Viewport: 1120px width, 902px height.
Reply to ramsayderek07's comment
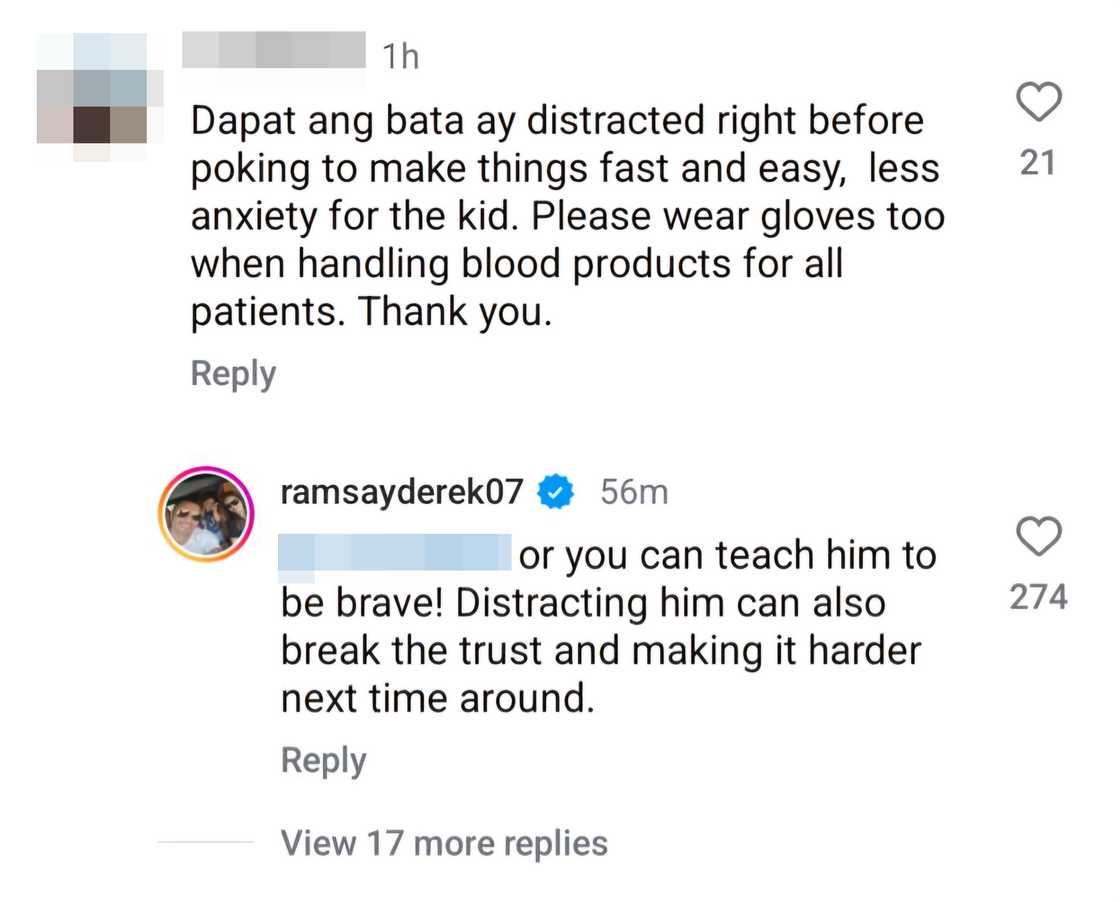coord(323,761)
